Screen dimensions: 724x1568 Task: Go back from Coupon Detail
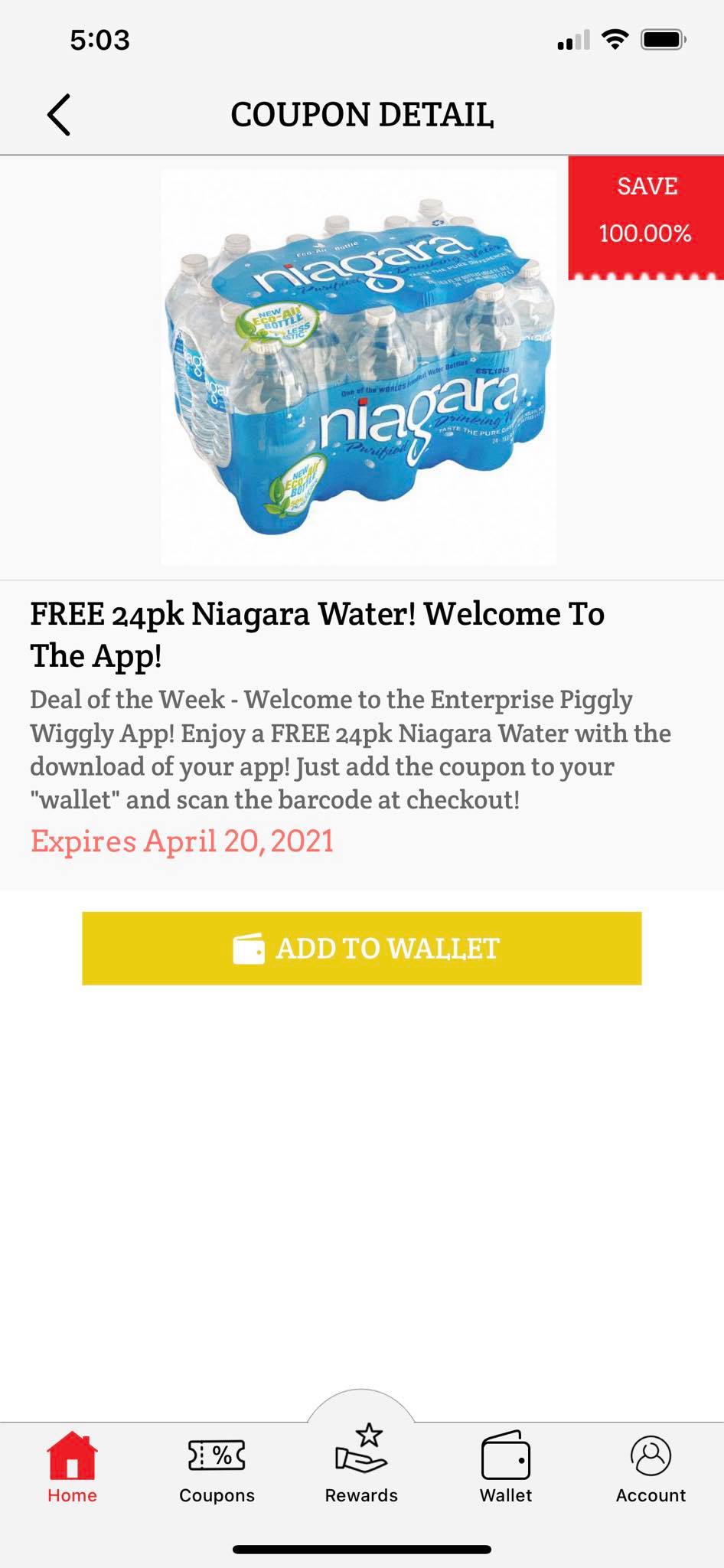pyautogui.click(x=59, y=115)
